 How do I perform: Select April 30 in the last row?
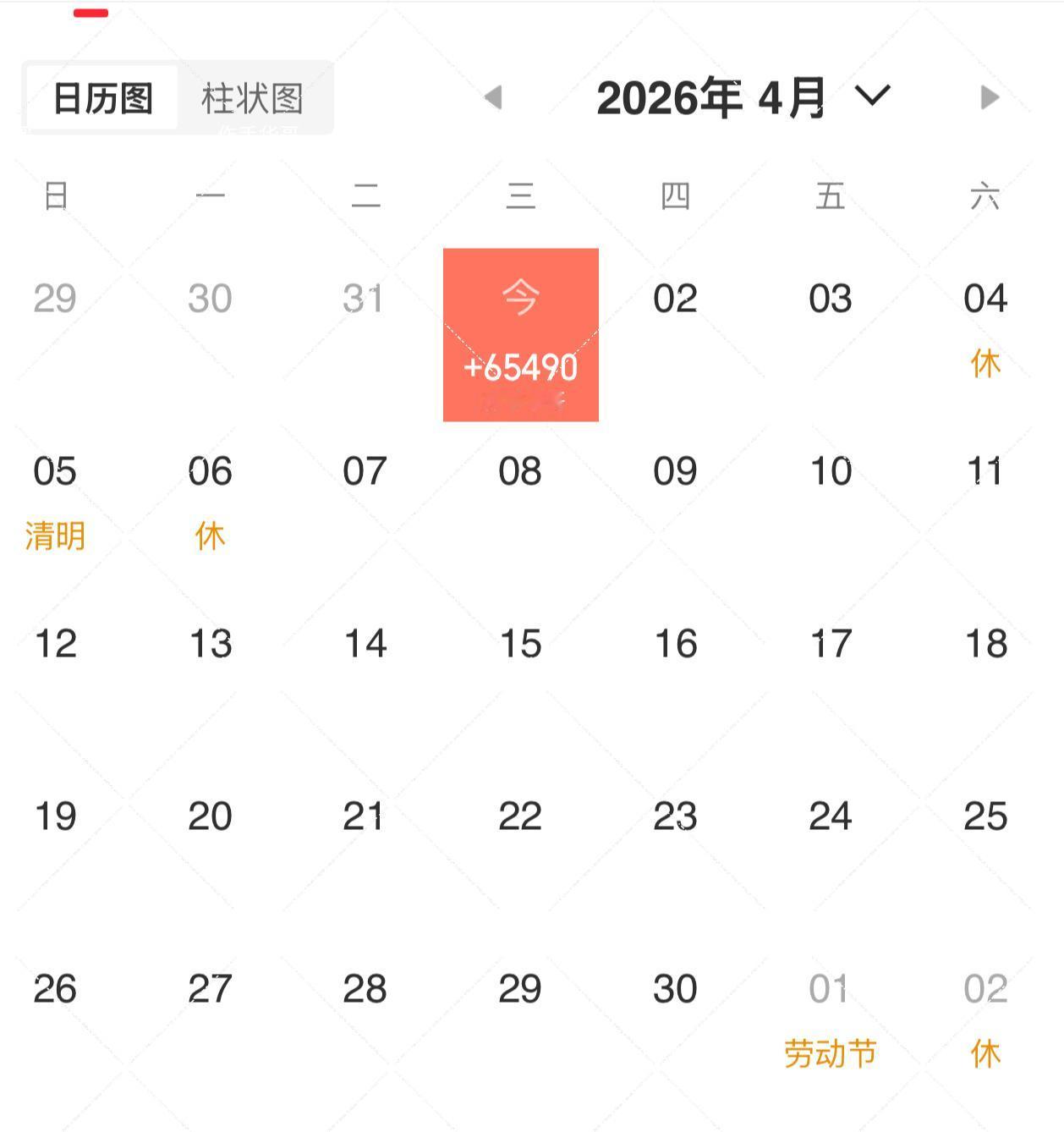tap(674, 987)
